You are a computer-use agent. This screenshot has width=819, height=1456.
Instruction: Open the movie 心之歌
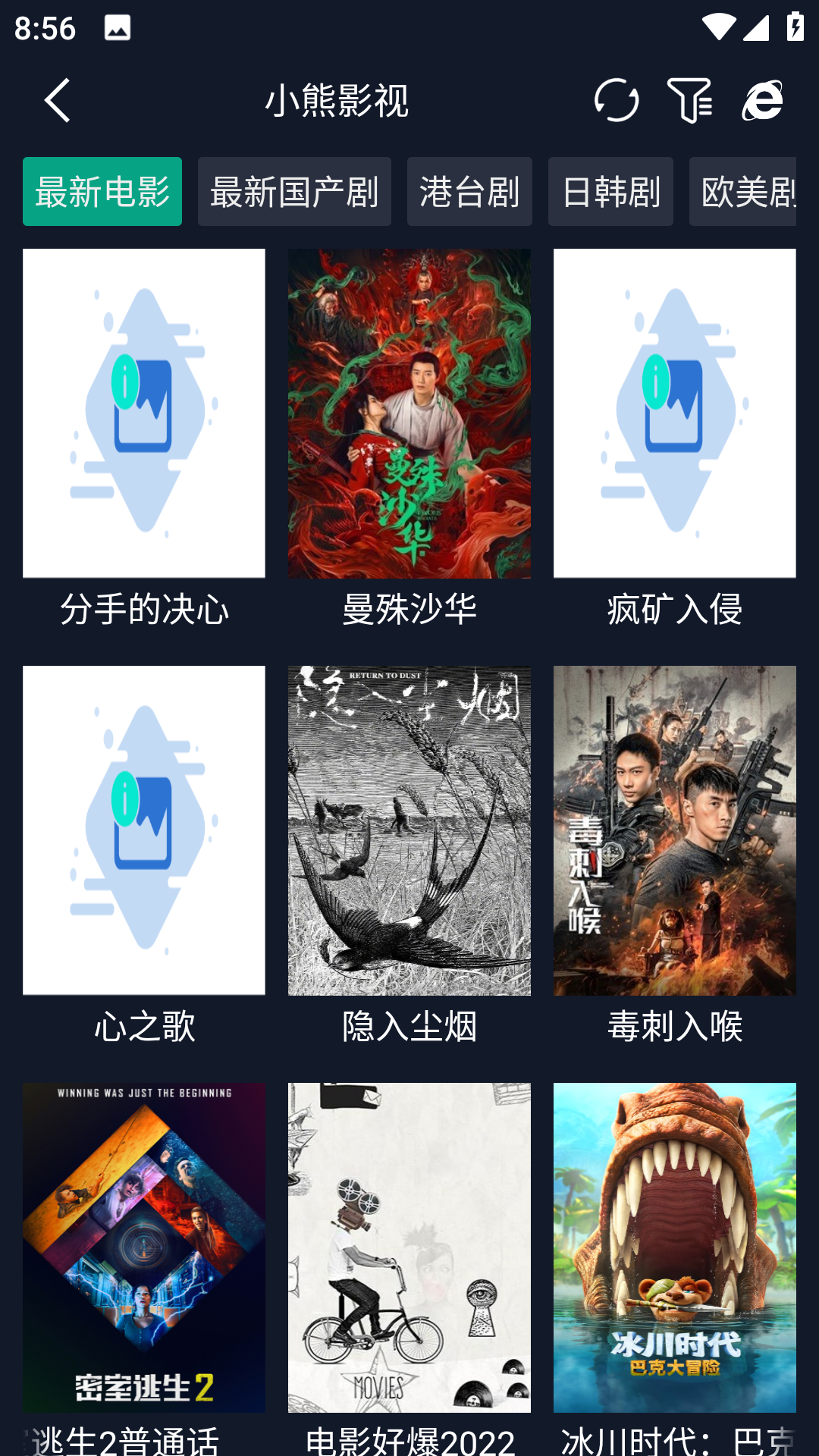[x=144, y=830]
